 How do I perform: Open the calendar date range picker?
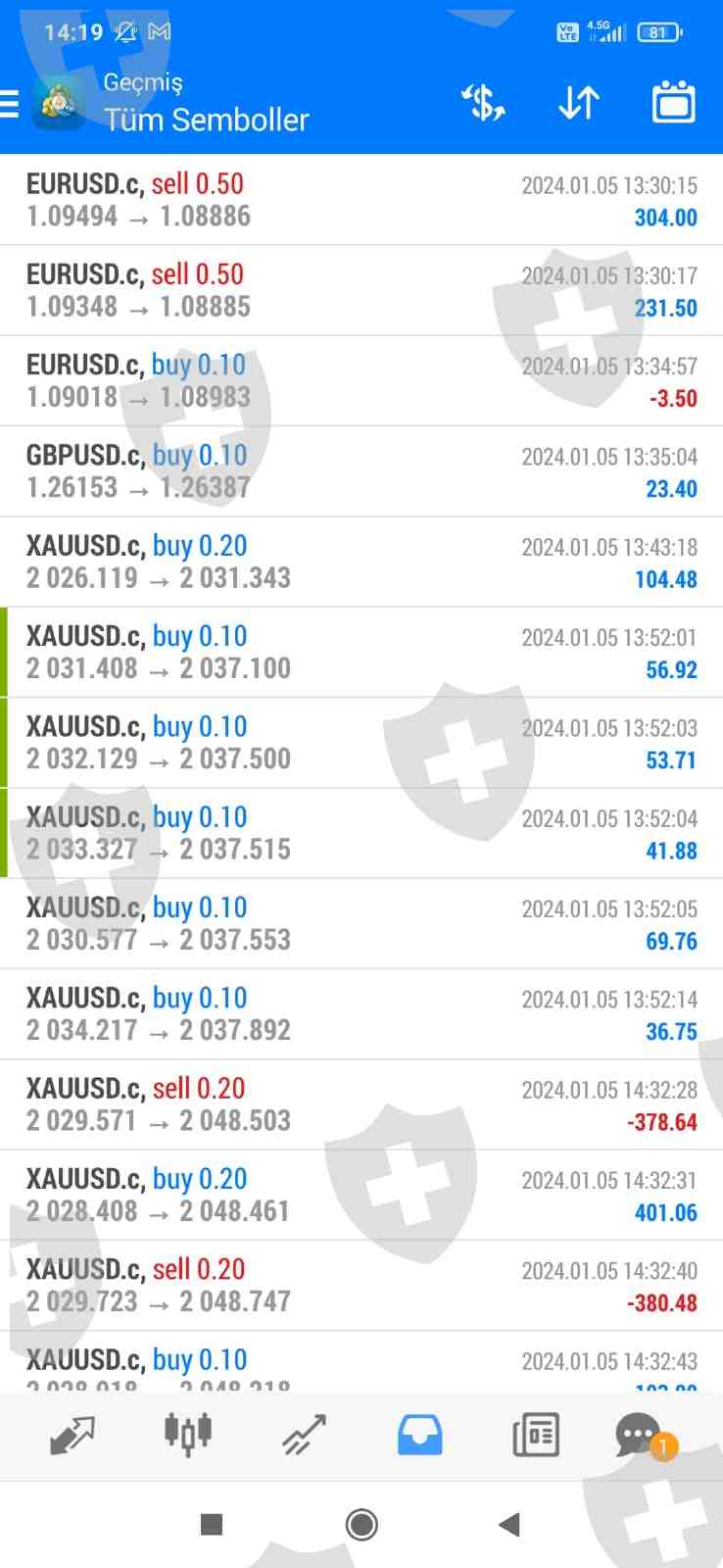[x=673, y=103]
